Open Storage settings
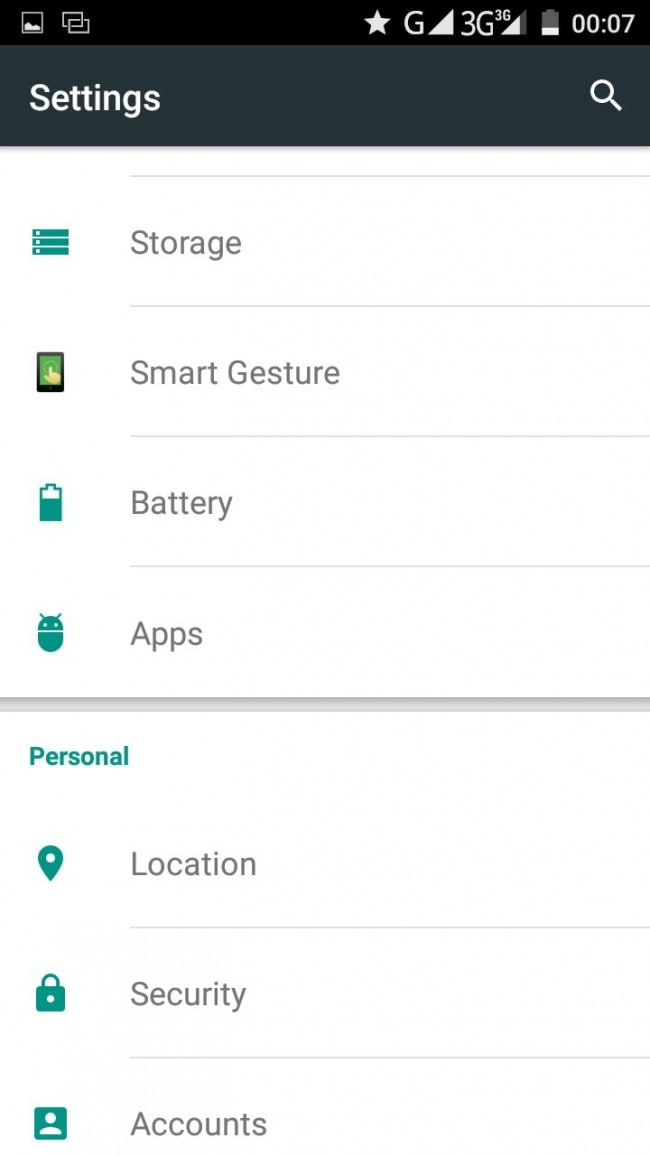 click(x=186, y=243)
